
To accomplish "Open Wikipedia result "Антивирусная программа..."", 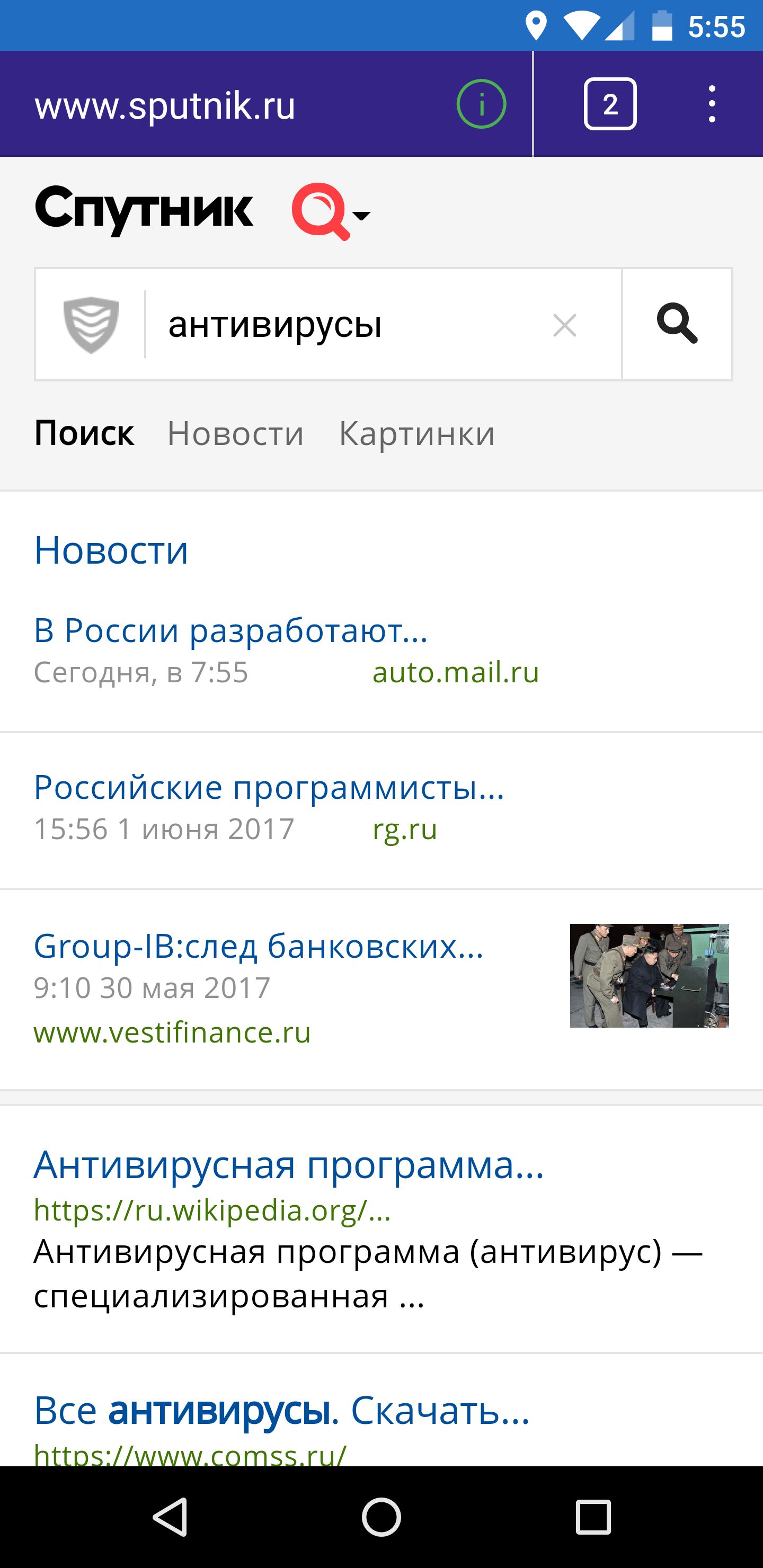I will [288, 1164].
